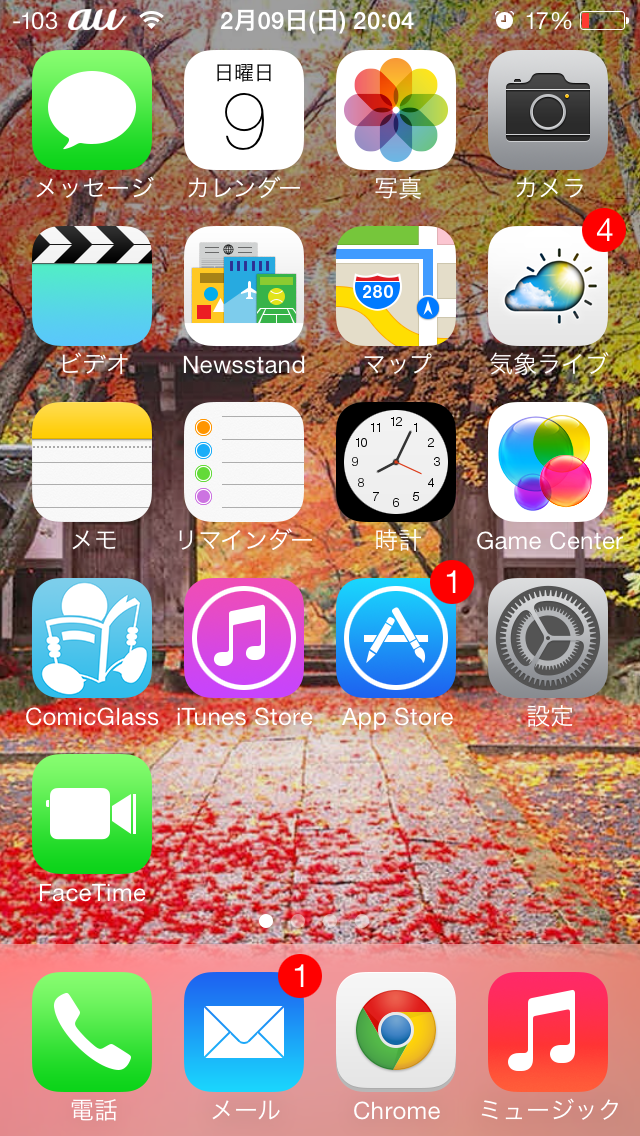
Task: Open the ビデオ Videos app
Action: tap(92, 286)
